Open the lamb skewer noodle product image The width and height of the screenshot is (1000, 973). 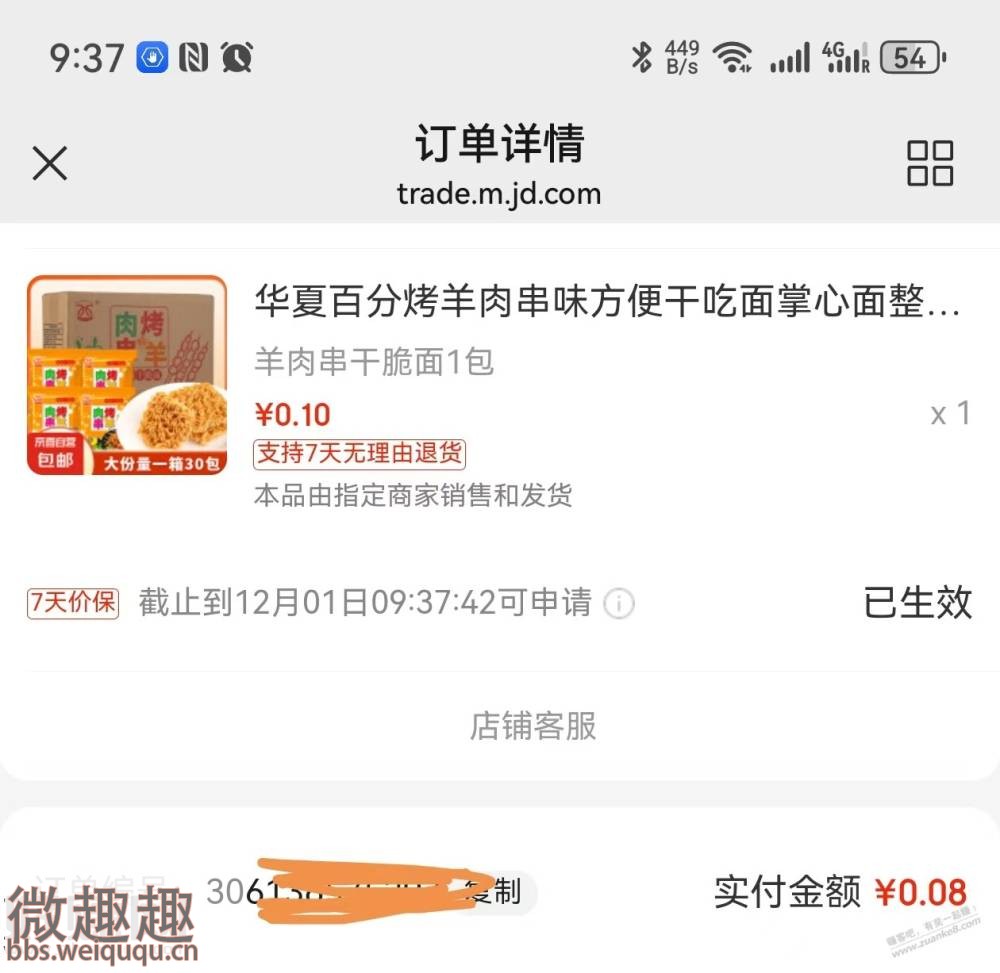[x=127, y=375]
